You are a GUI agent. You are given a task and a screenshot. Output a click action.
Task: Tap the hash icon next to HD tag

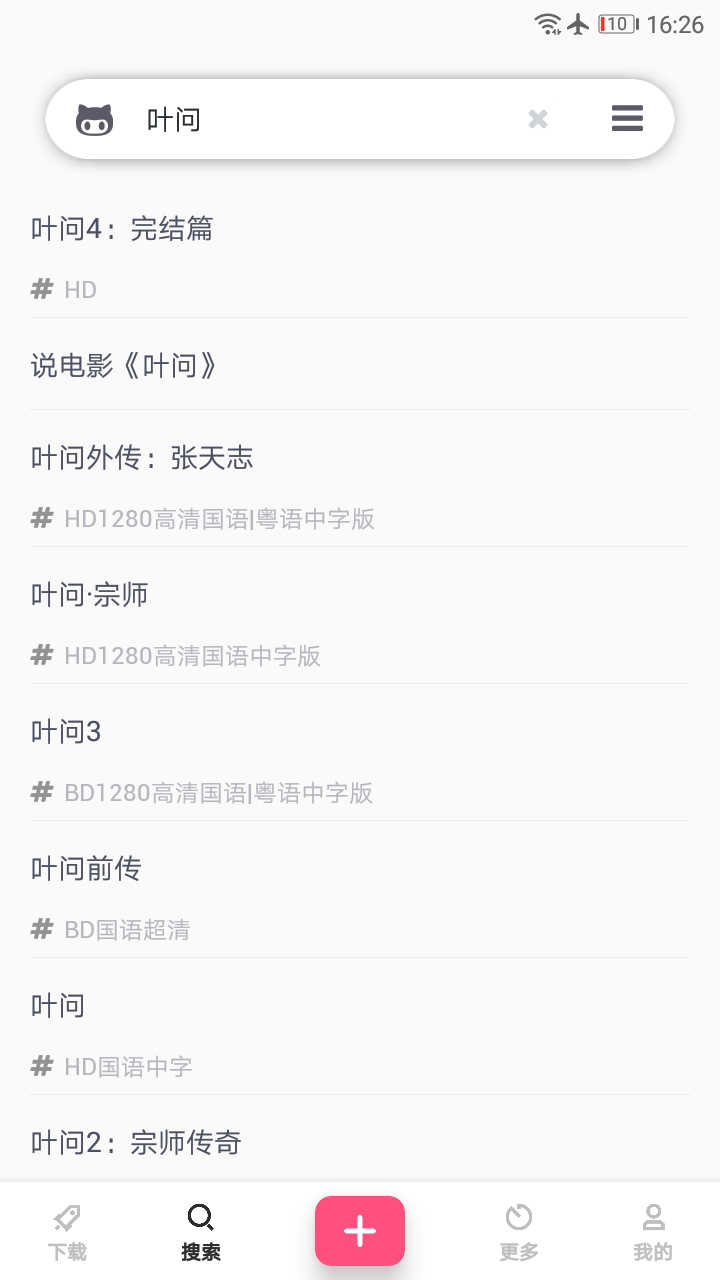(41, 289)
